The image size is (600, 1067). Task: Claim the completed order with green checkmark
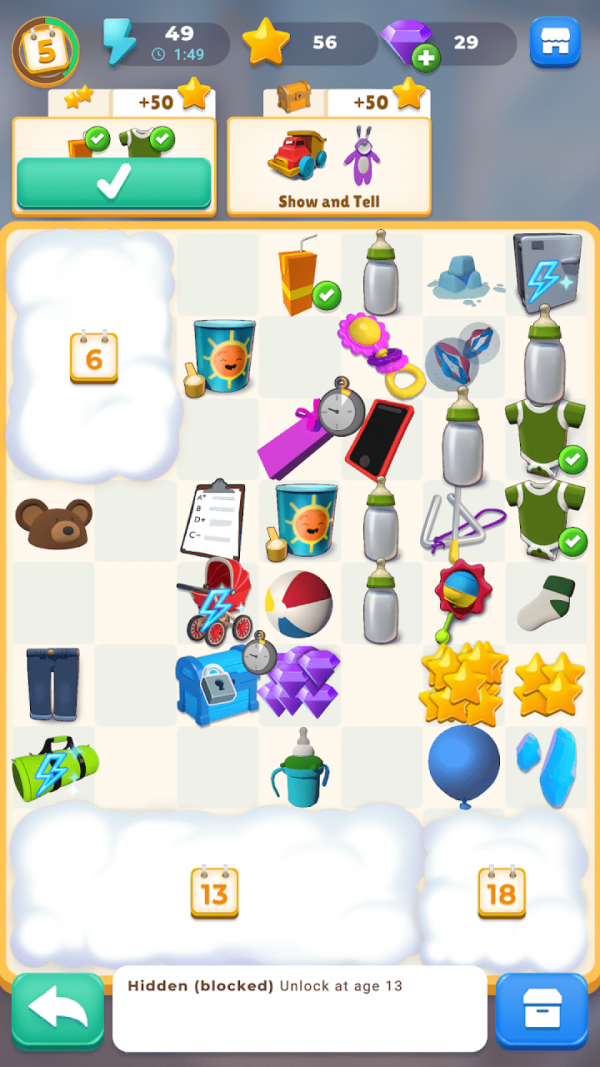point(114,183)
